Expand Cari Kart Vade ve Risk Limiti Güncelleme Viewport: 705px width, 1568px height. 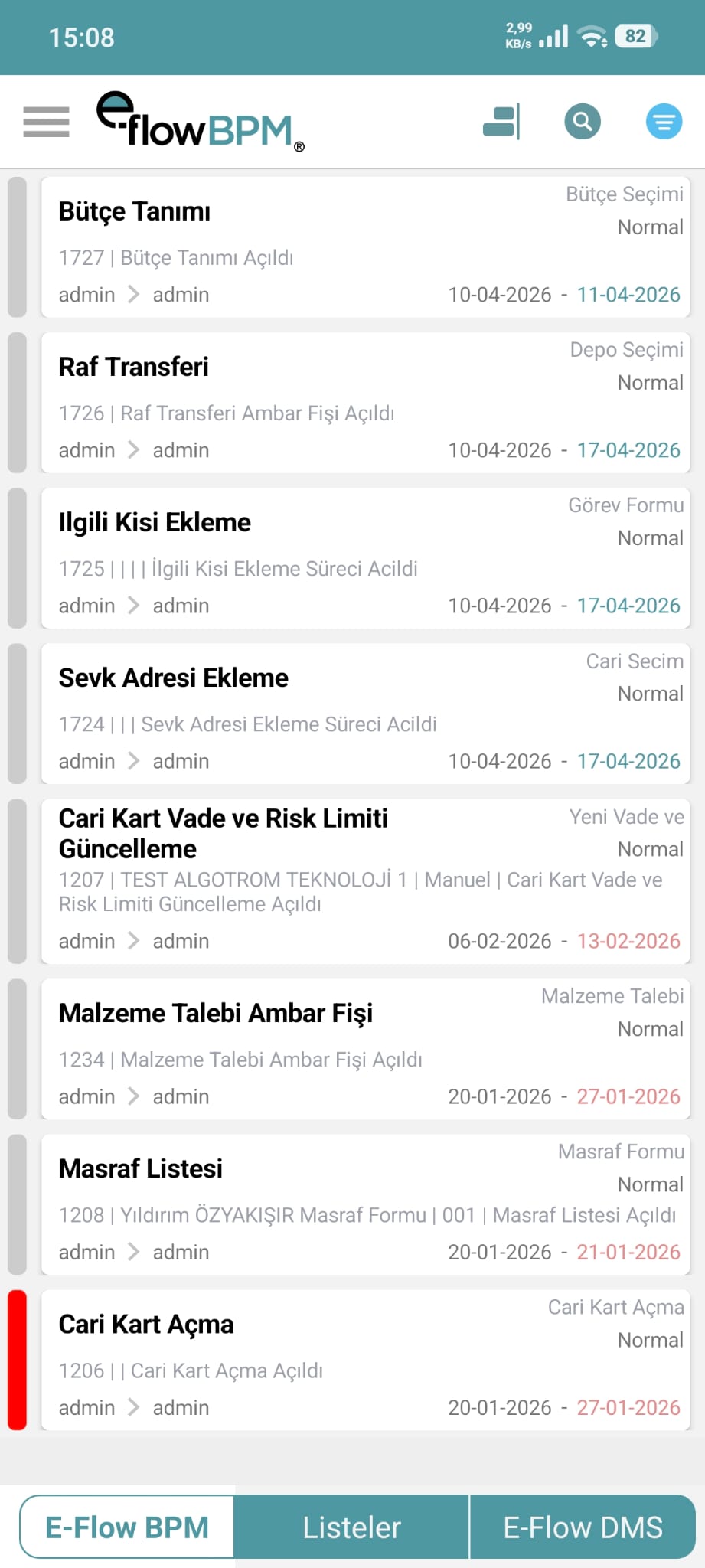coord(360,880)
